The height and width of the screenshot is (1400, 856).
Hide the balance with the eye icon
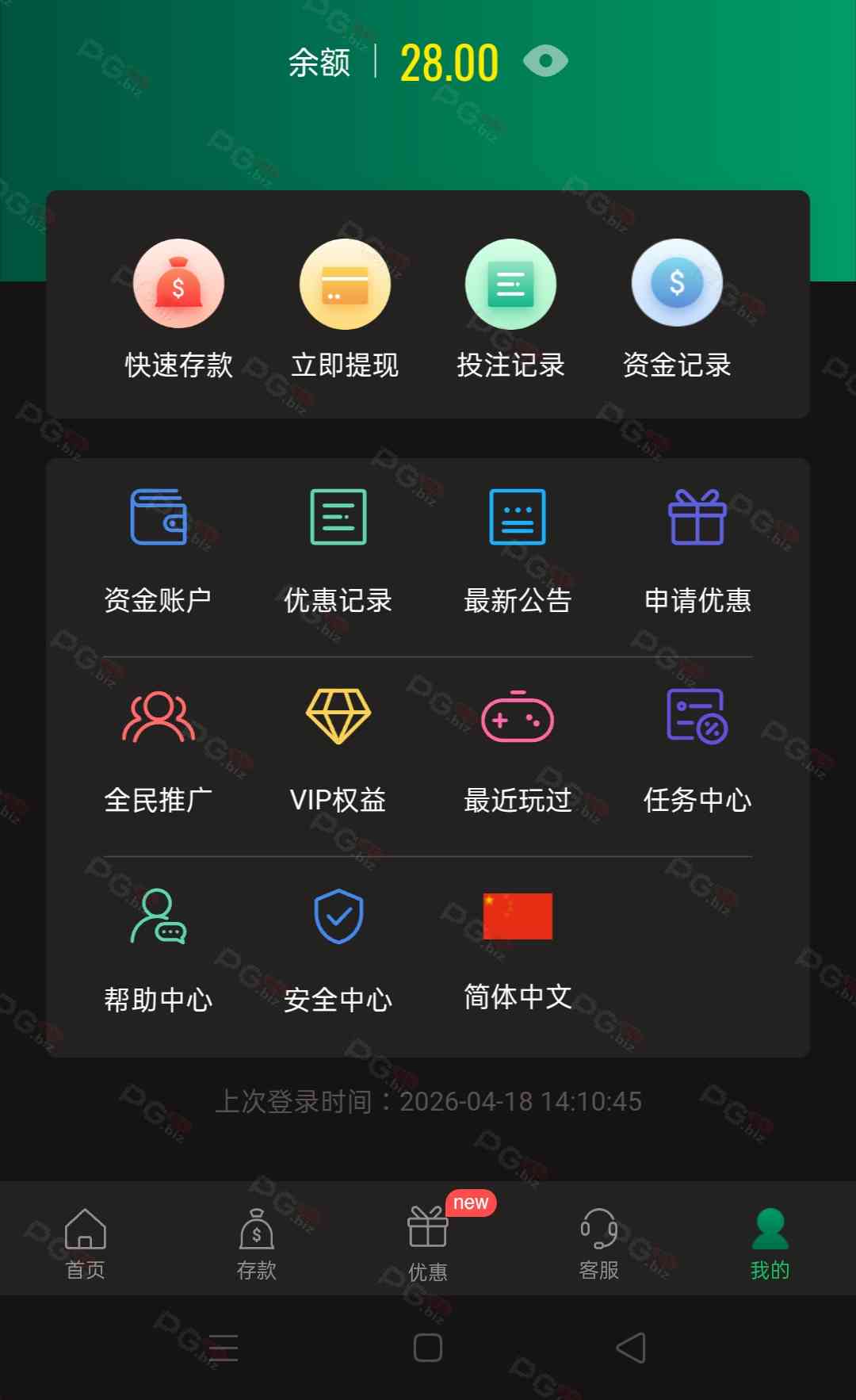point(545,62)
